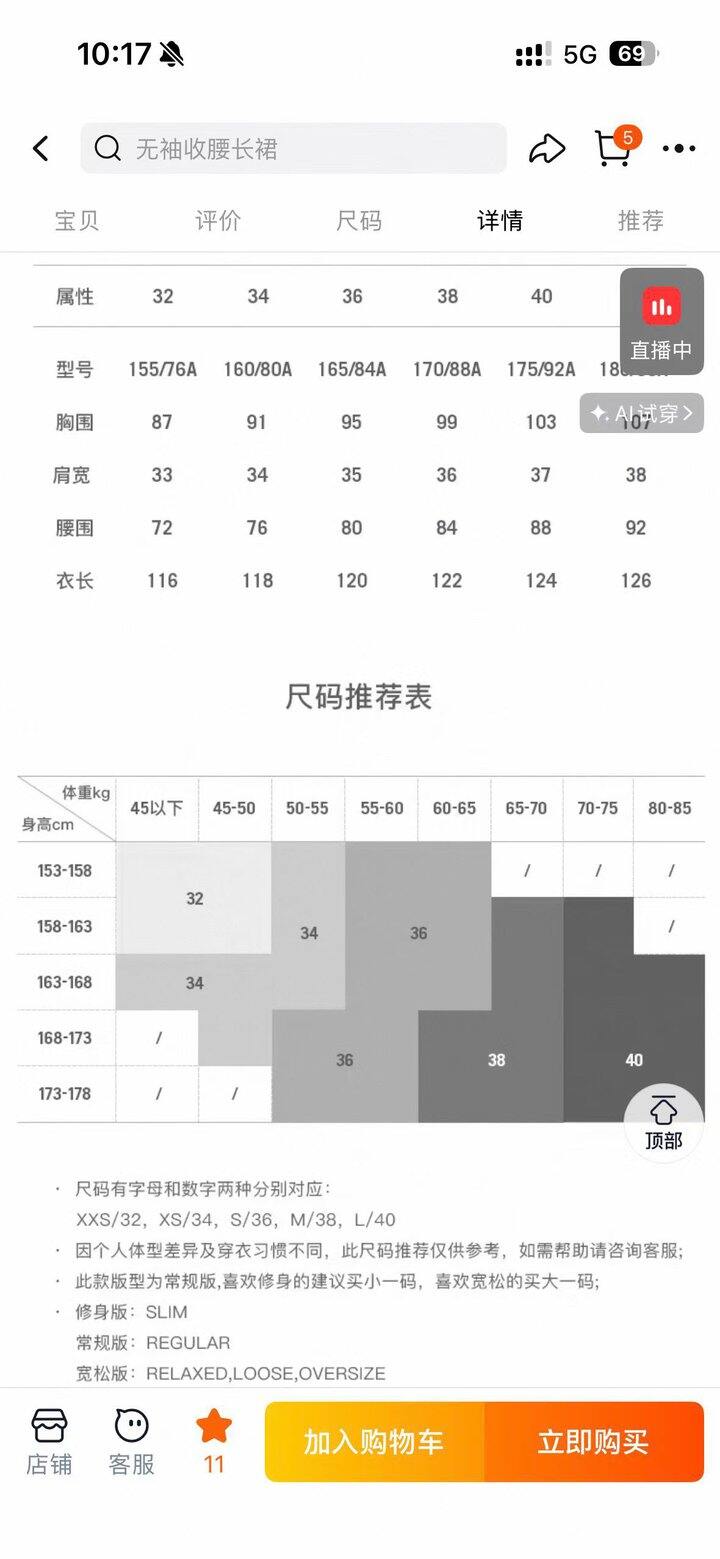This screenshot has height=1559, width=720.
Task: Buy now with 立即购买
Action: tap(594, 1442)
